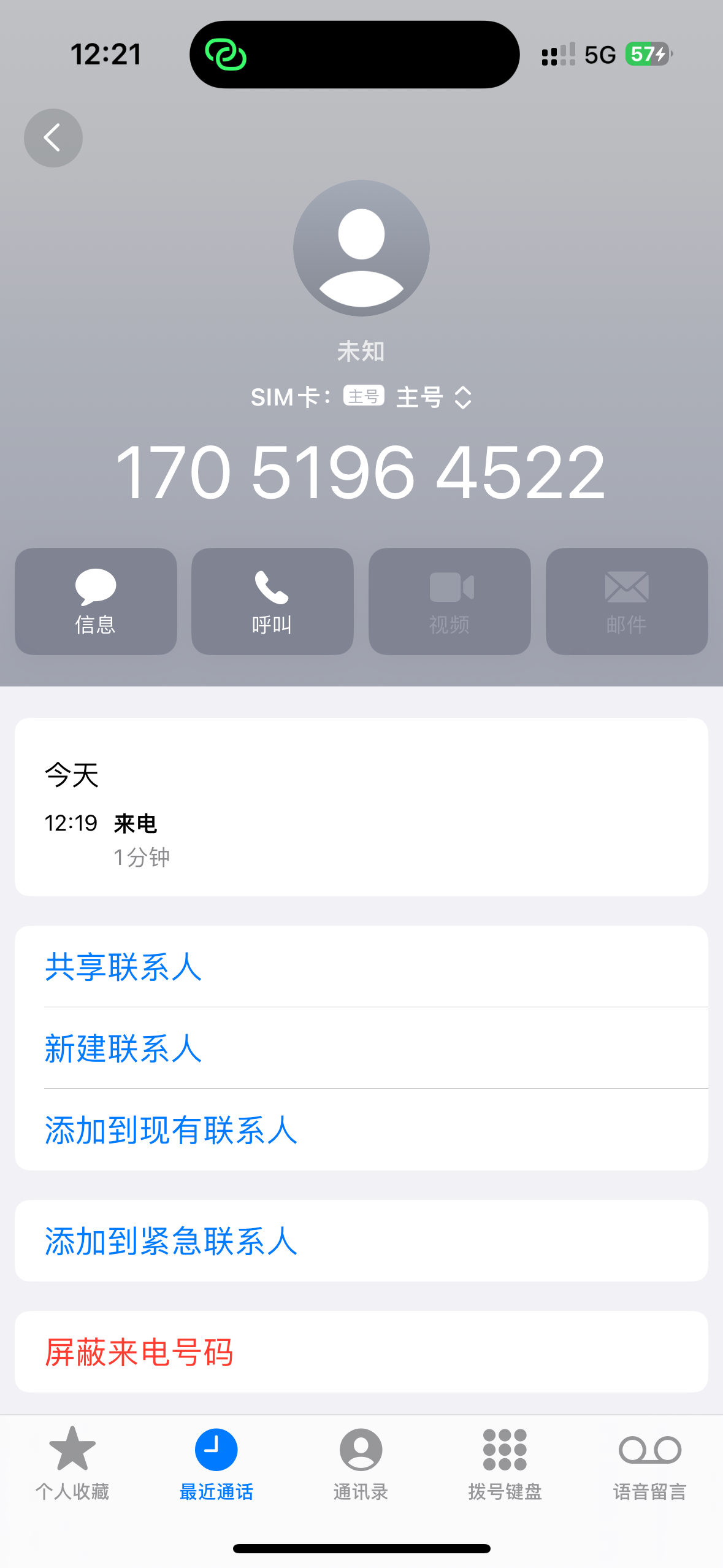
Task: Select 共享联系人
Action: pyautogui.click(x=361, y=967)
